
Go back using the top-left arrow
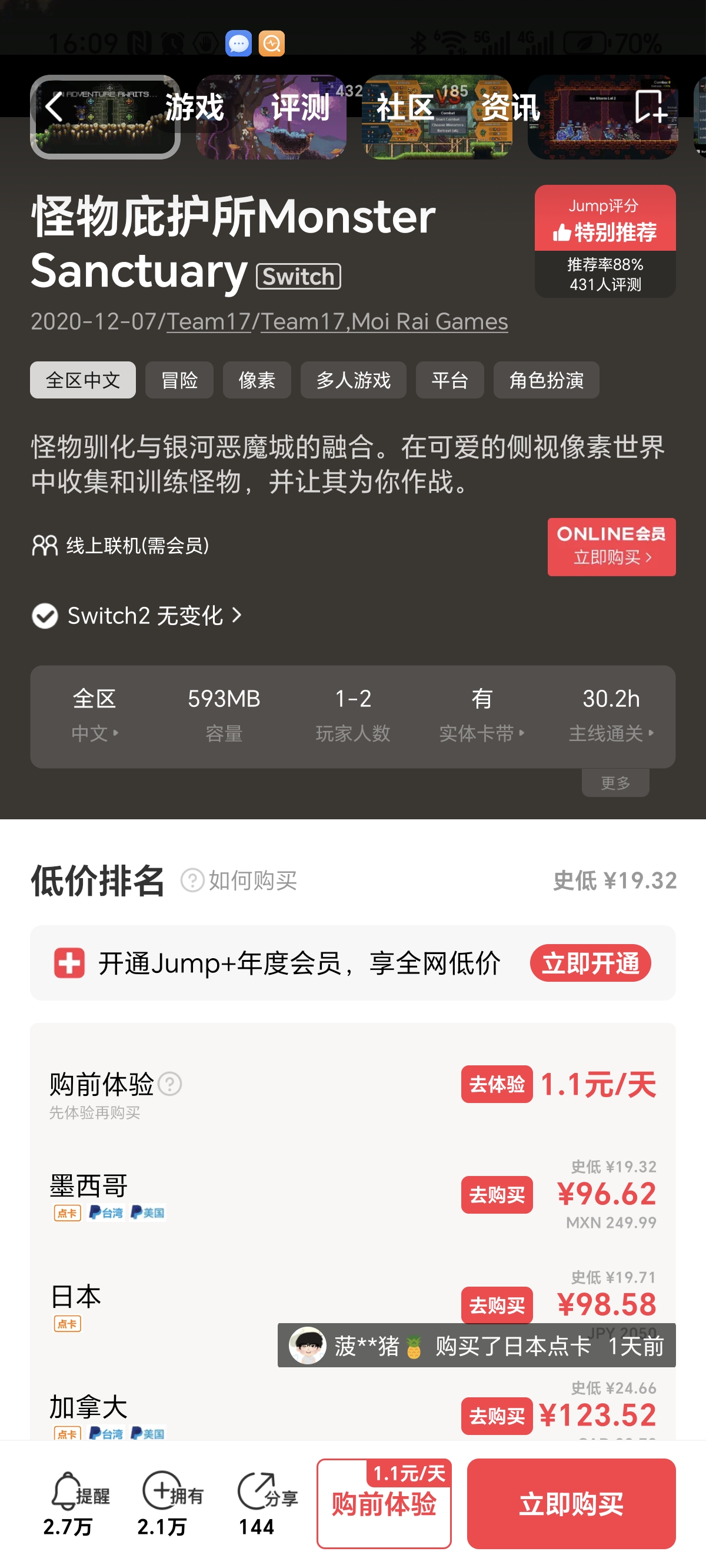pos(54,108)
